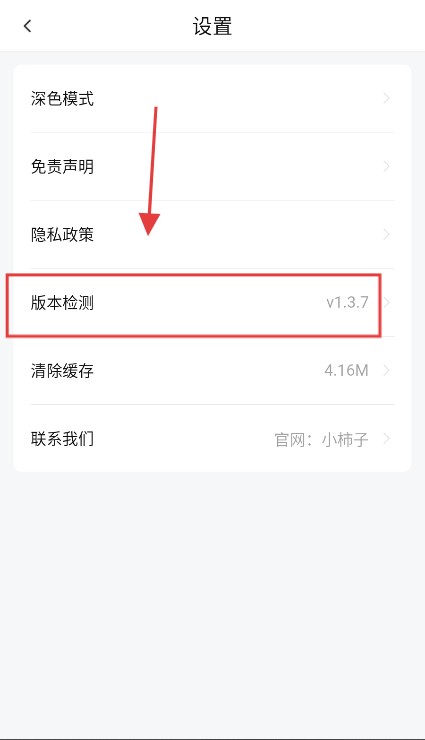
Task: Open the 免责声明 row
Action: 212,167
